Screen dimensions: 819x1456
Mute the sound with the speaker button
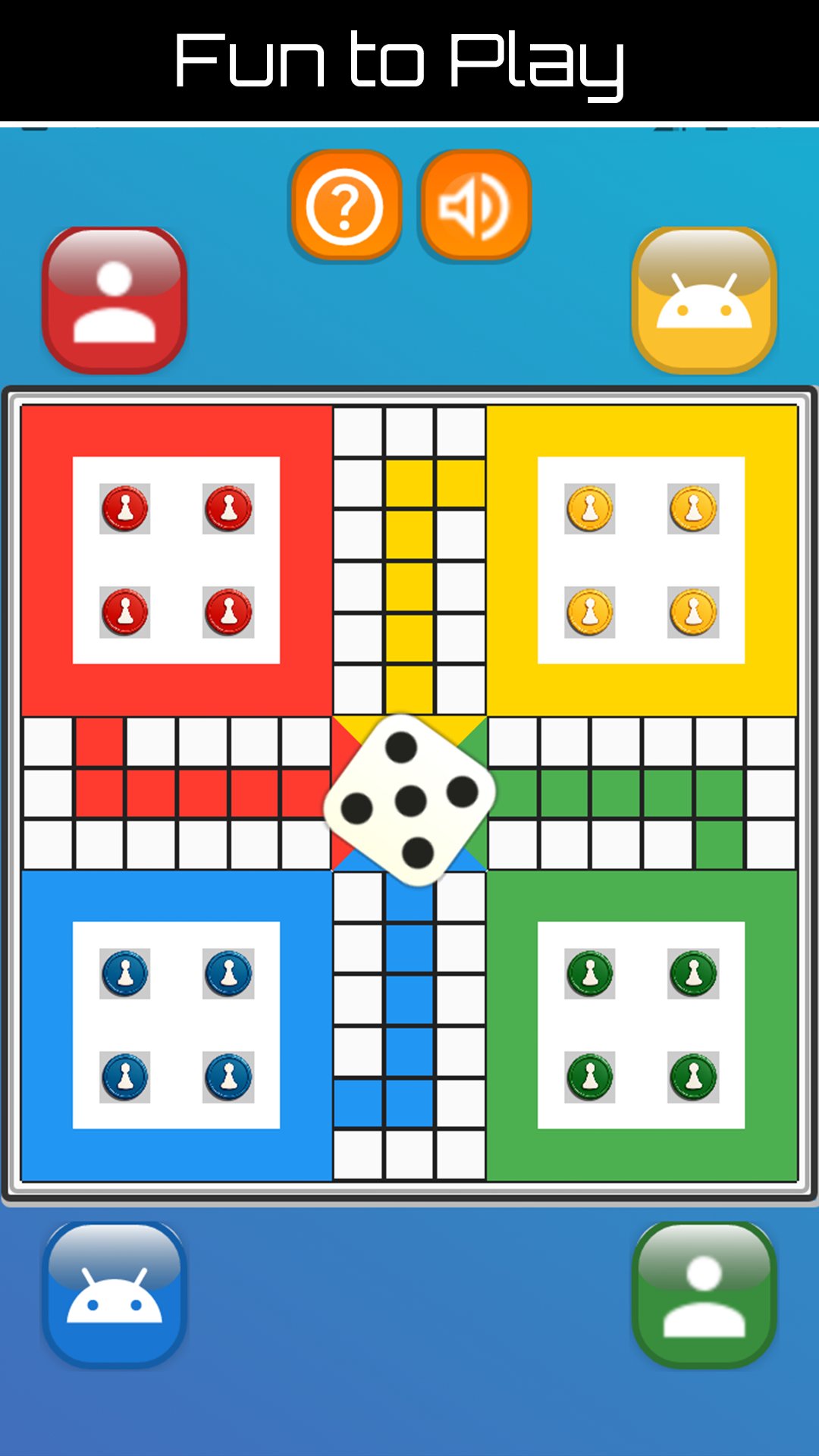point(475,206)
